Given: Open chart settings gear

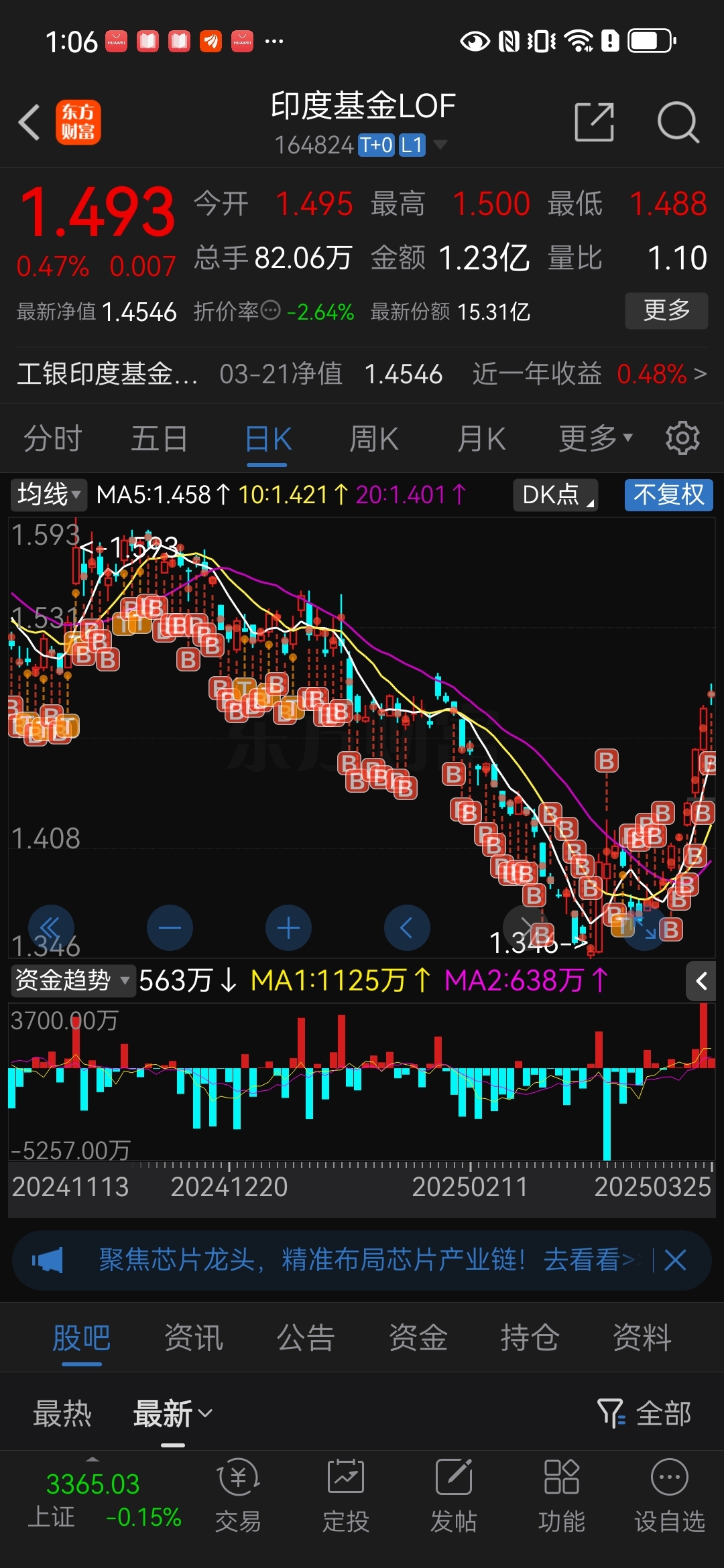Looking at the screenshot, I should pos(682,439).
